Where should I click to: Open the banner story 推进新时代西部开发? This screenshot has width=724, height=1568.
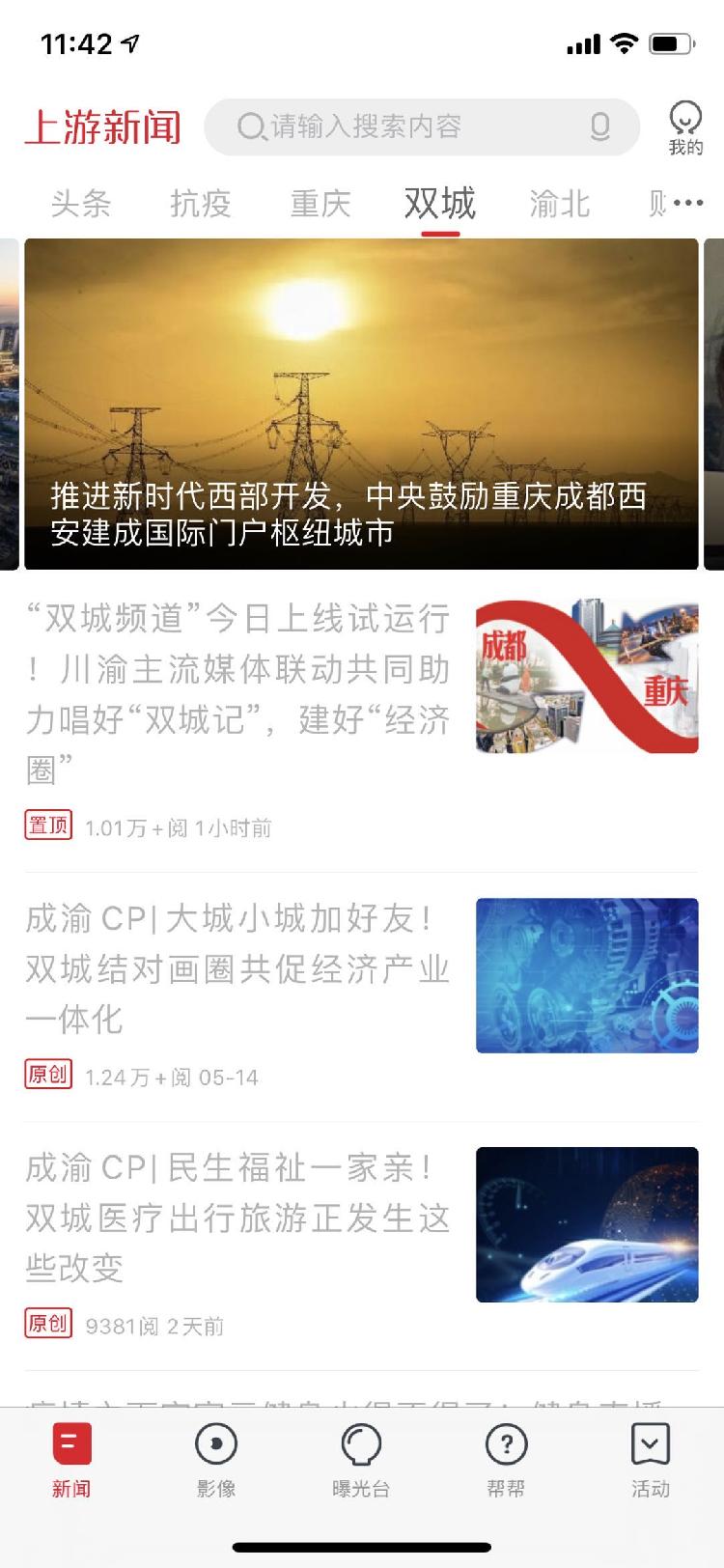(x=361, y=404)
